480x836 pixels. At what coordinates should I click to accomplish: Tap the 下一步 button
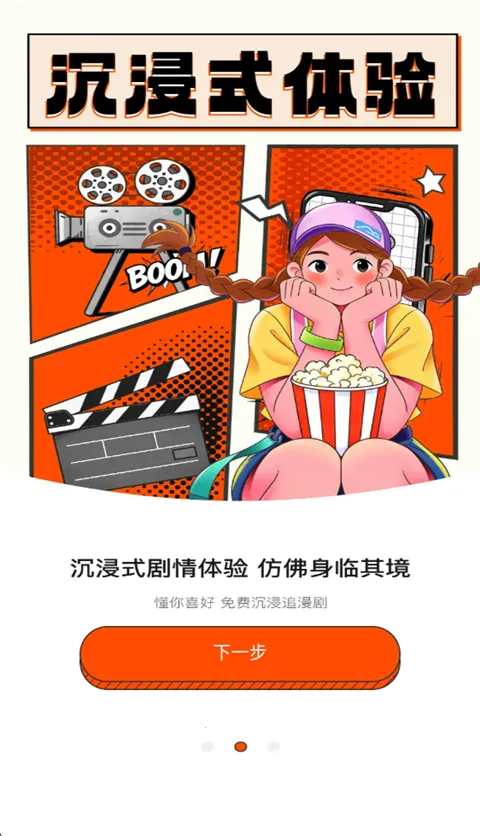[x=240, y=657]
